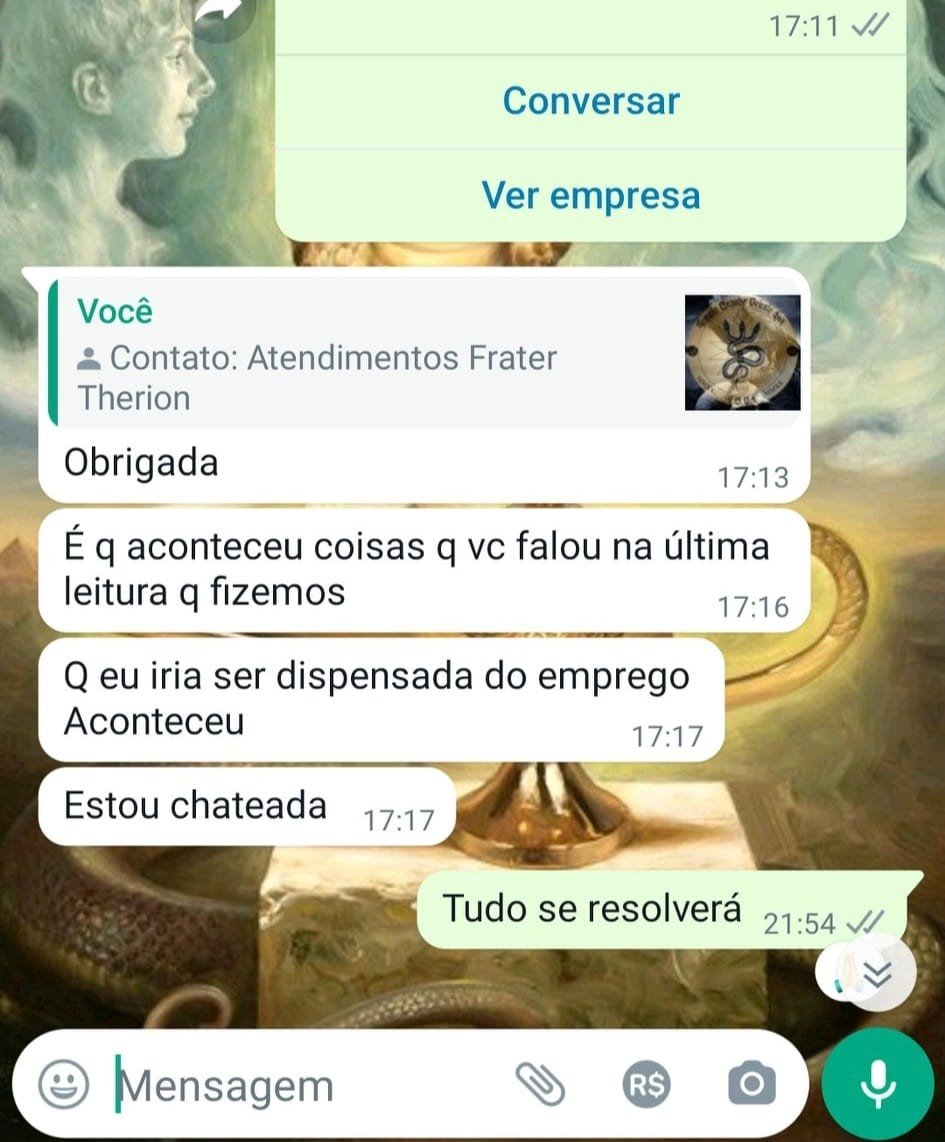Viewport: 945px width, 1142px height.
Task: Attach a file with the paperclip
Action: [541, 1084]
